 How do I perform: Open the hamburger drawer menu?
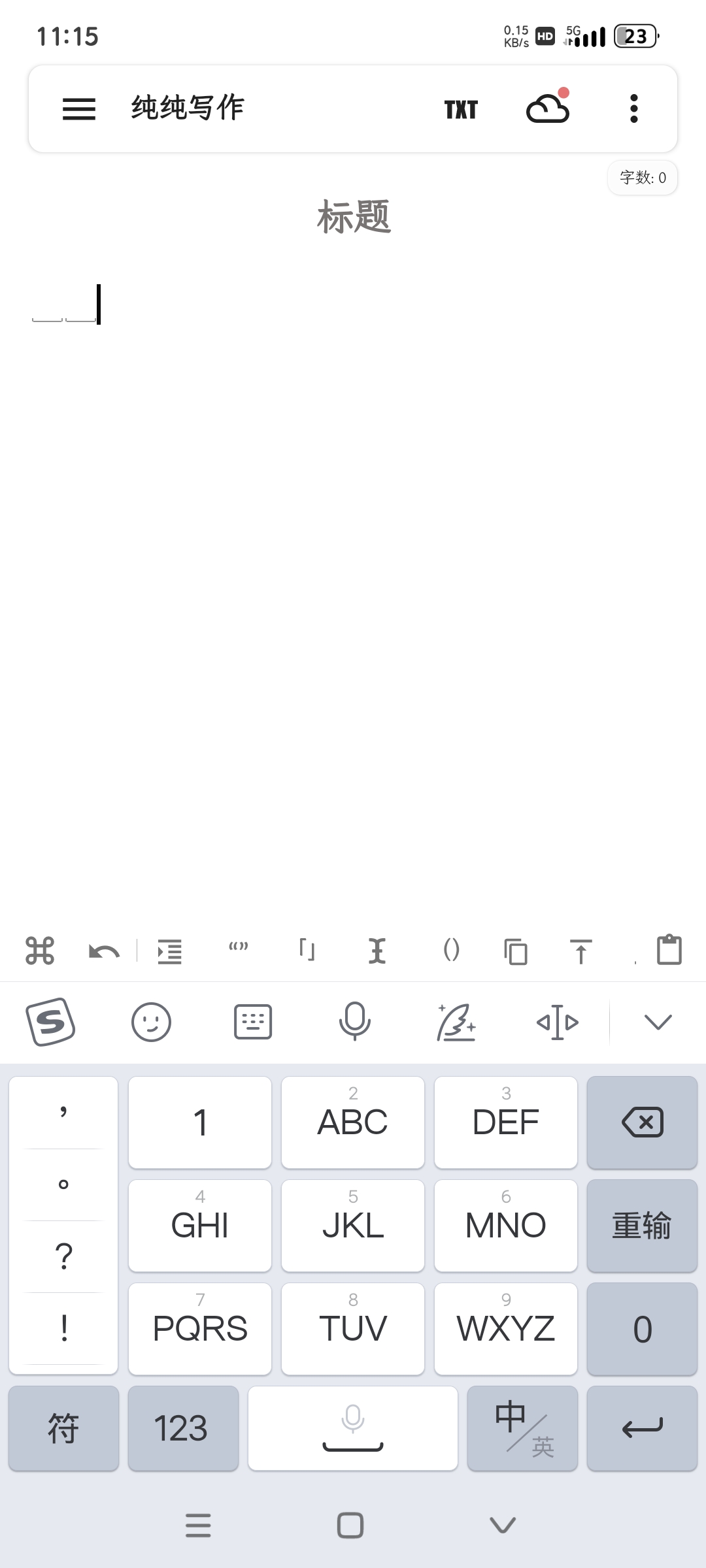click(x=79, y=108)
